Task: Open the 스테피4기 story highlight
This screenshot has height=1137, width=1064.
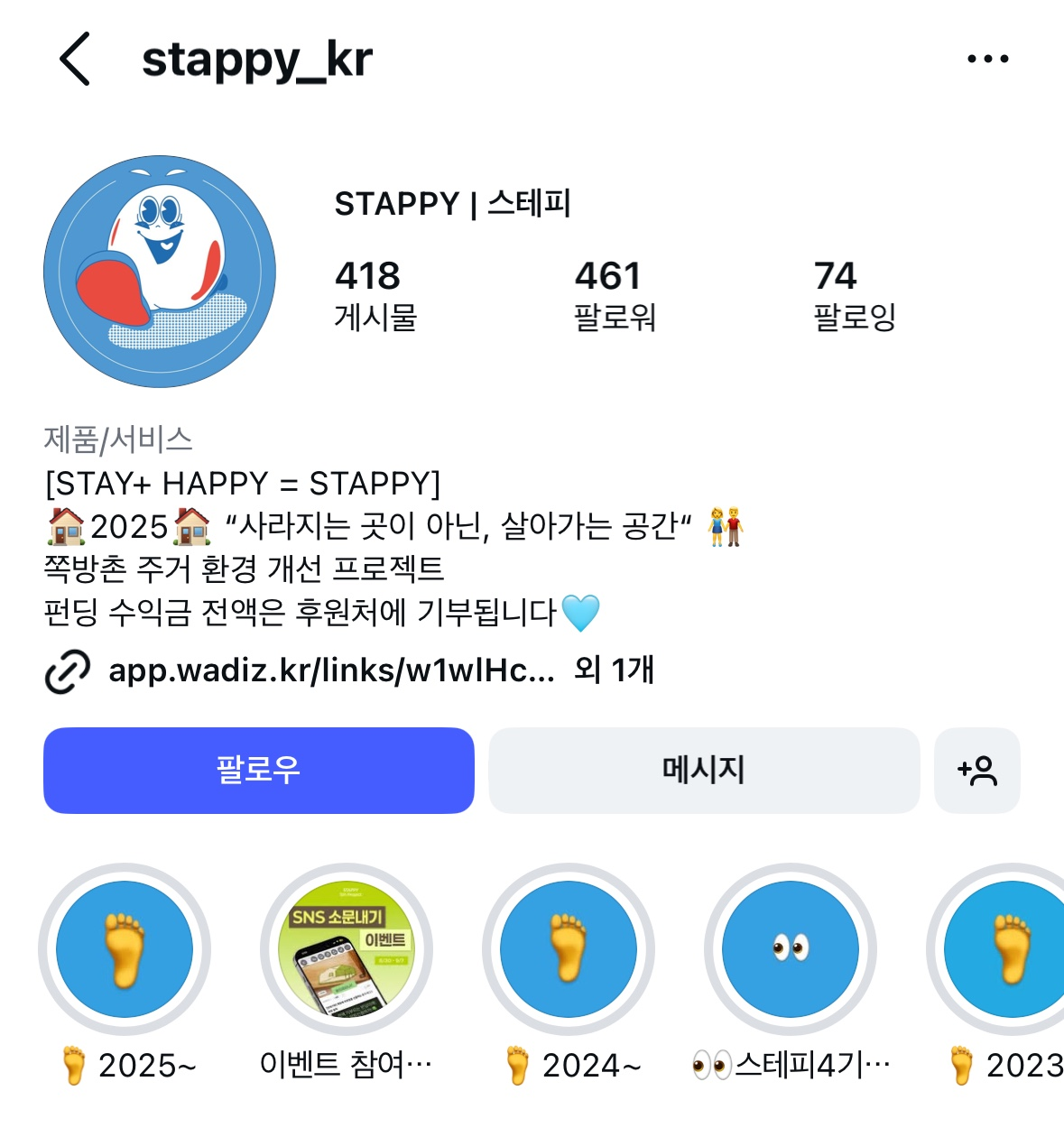Action: coord(791,949)
